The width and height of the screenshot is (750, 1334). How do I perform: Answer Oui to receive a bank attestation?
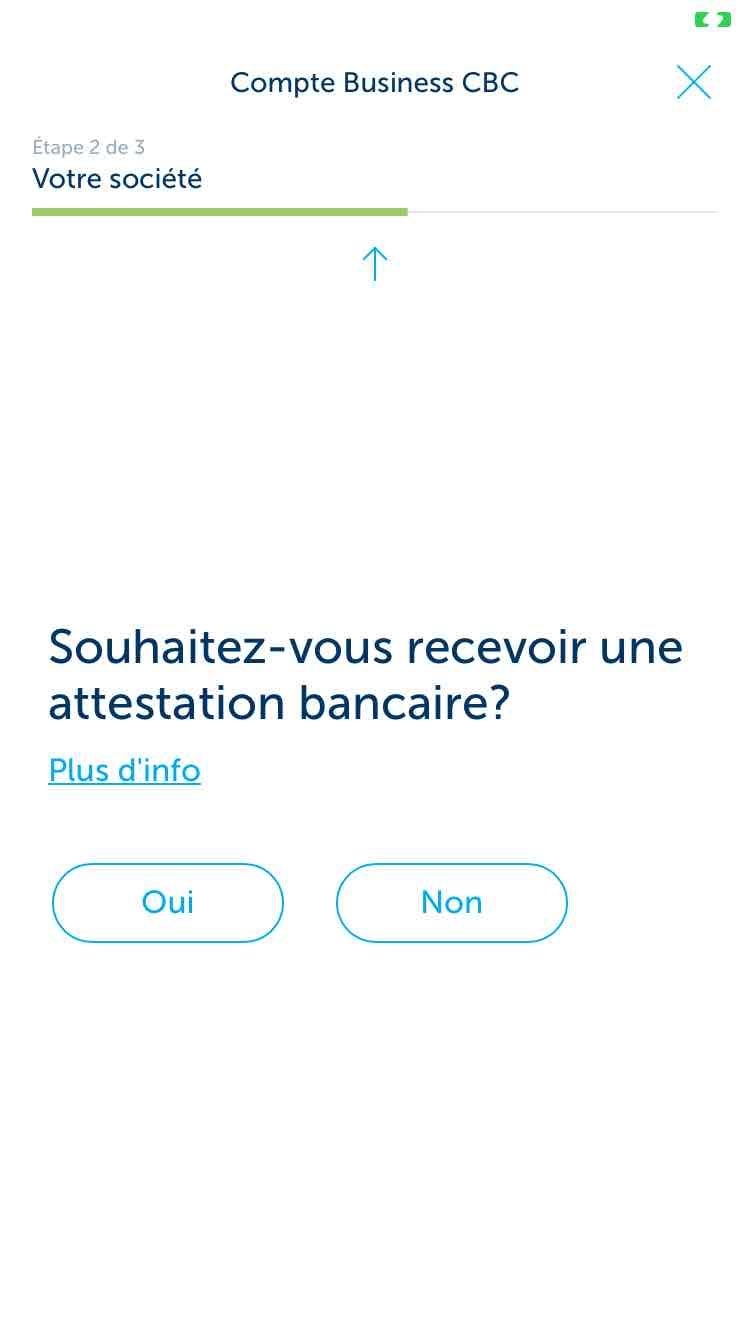[168, 903]
